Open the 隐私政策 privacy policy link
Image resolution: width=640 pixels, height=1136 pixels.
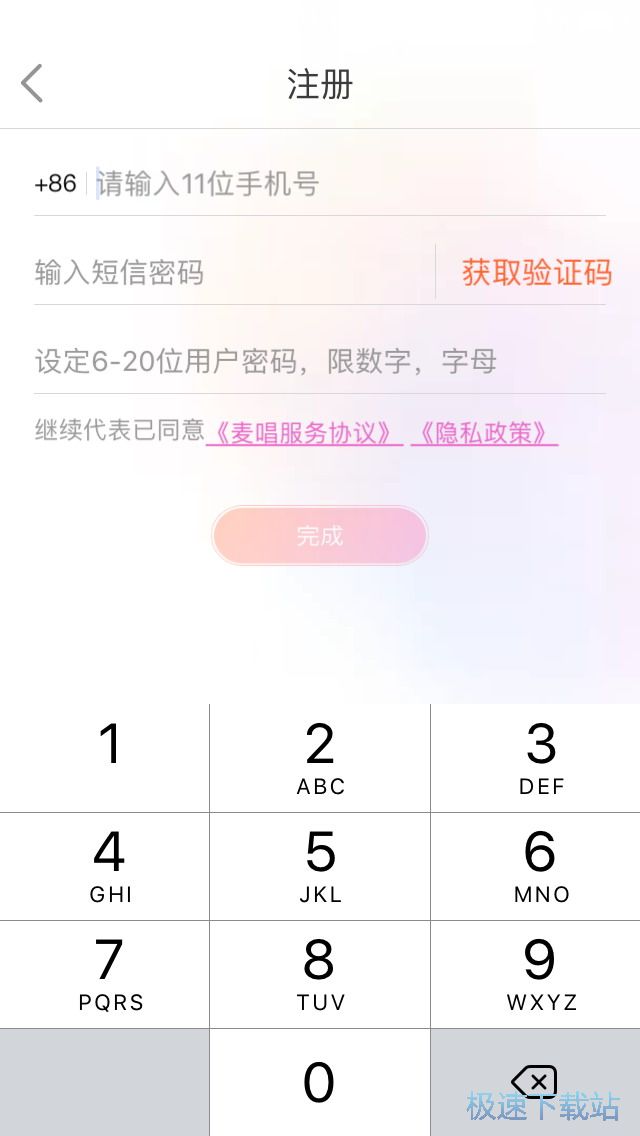(x=484, y=433)
